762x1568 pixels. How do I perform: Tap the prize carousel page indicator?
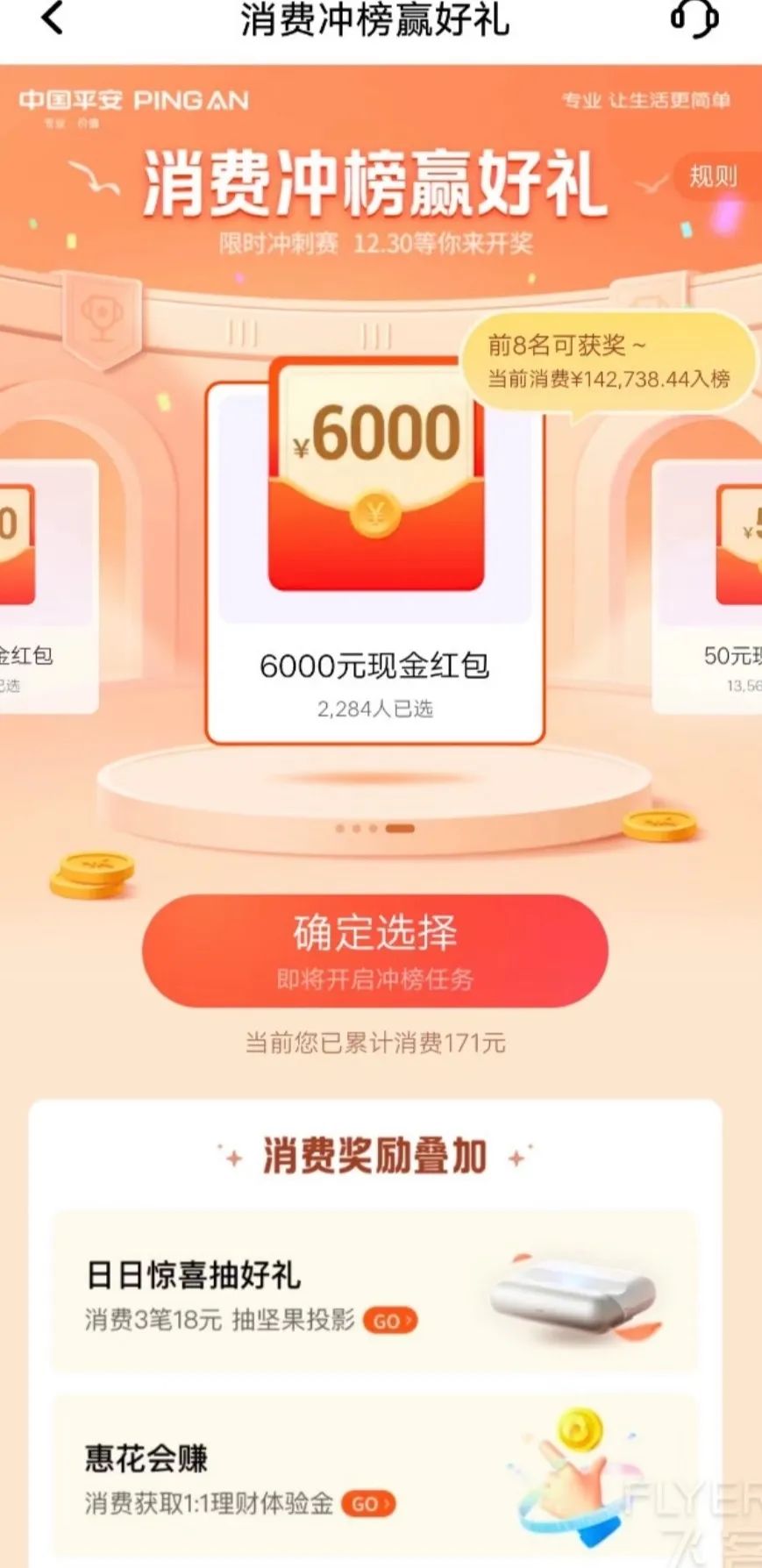click(374, 828)
